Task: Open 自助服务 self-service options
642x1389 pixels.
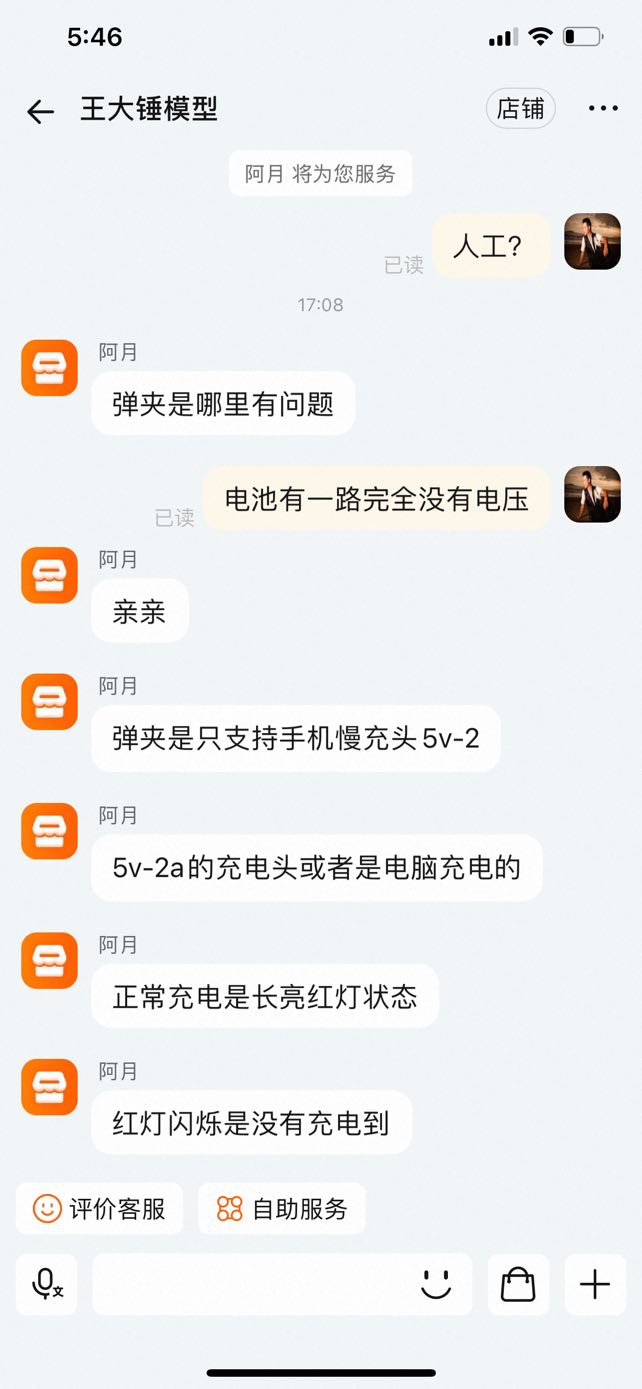Action: 281,1209
